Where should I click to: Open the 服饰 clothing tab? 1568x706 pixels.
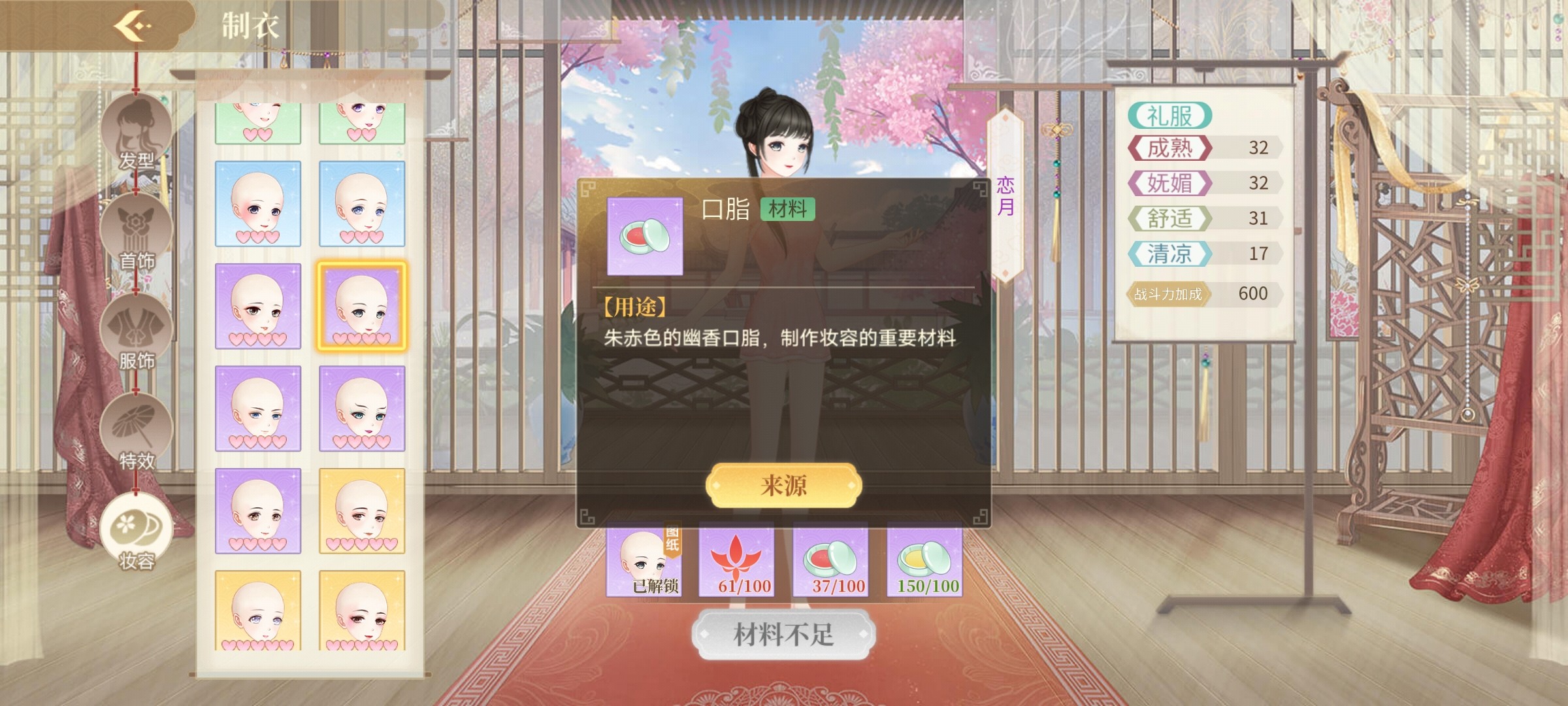click(x=137, y=332)
